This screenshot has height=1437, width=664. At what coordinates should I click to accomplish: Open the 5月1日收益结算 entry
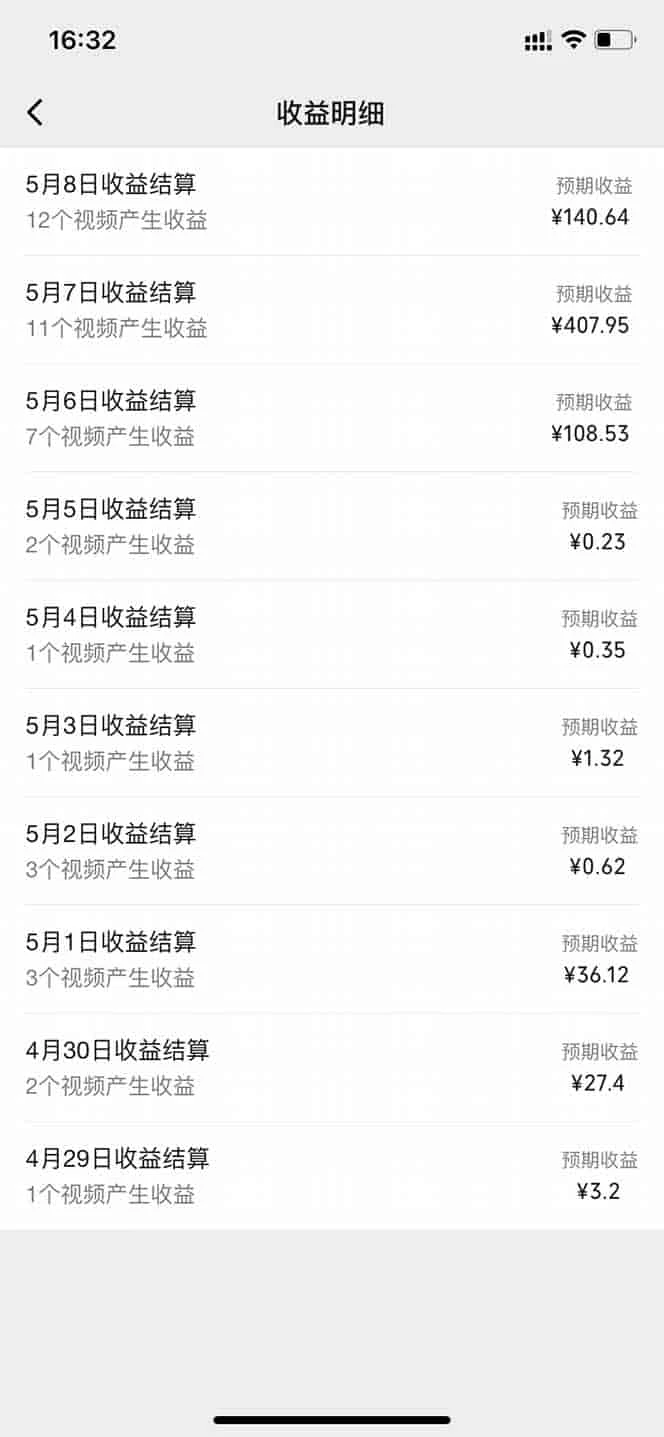click(330, 960)
